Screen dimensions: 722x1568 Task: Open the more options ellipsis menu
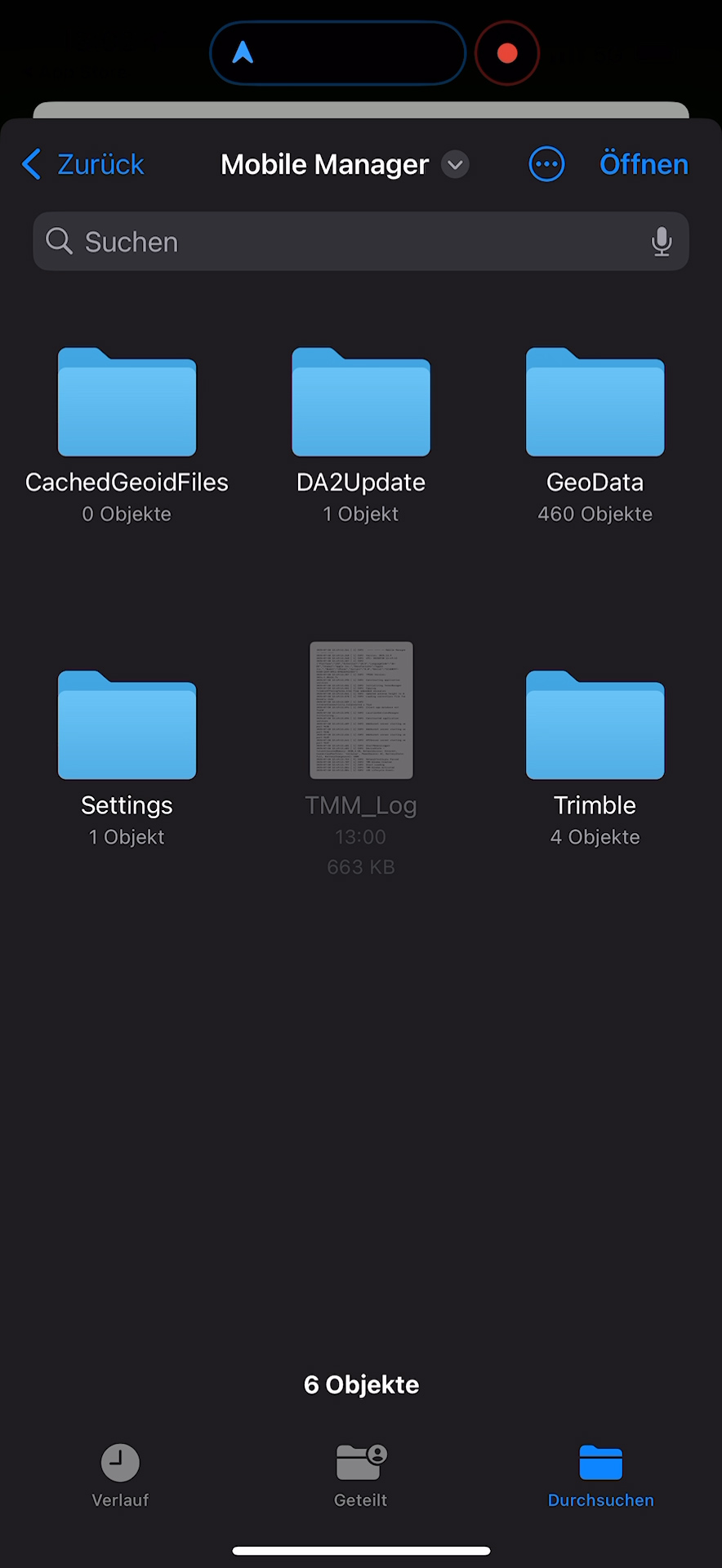click(546, 164)
